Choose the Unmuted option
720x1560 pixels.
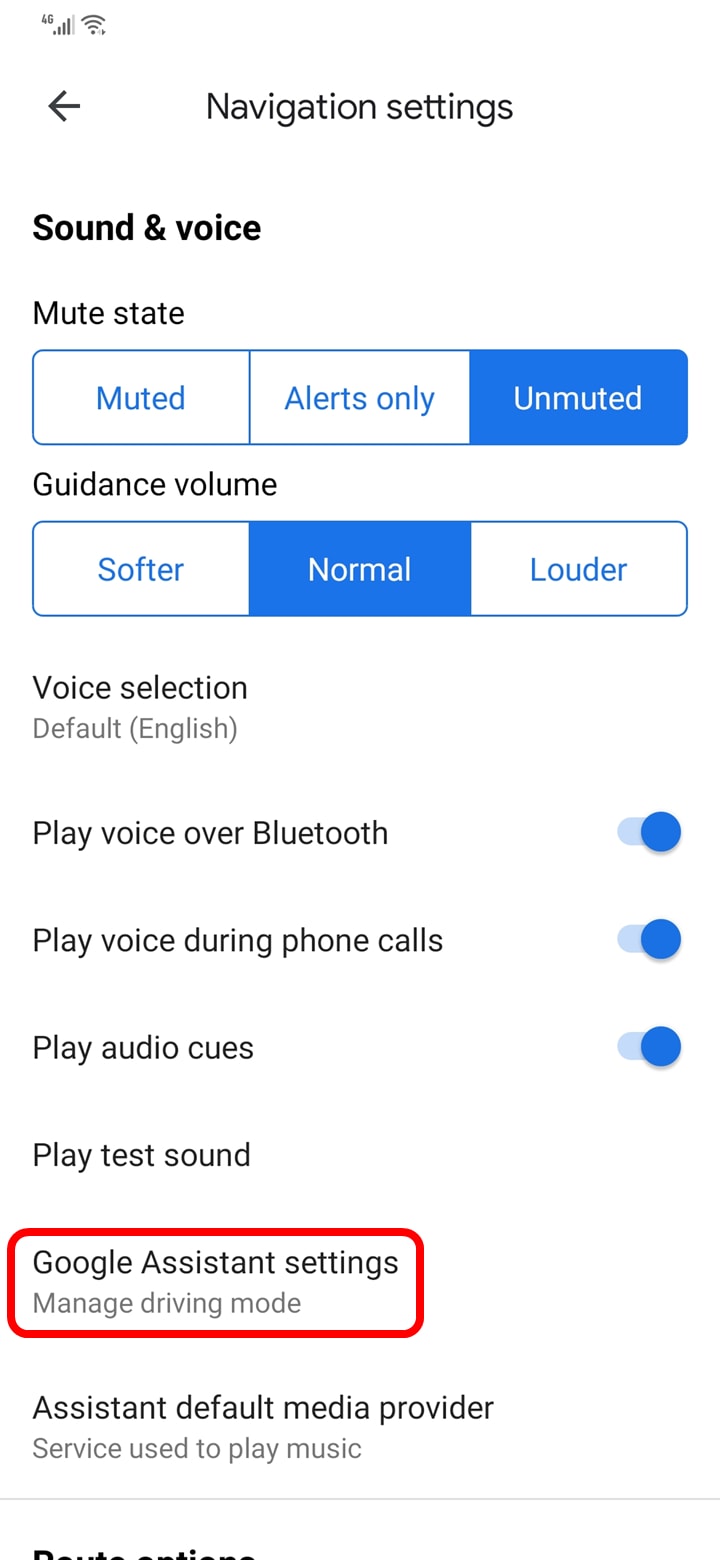(x=578, y=397)
